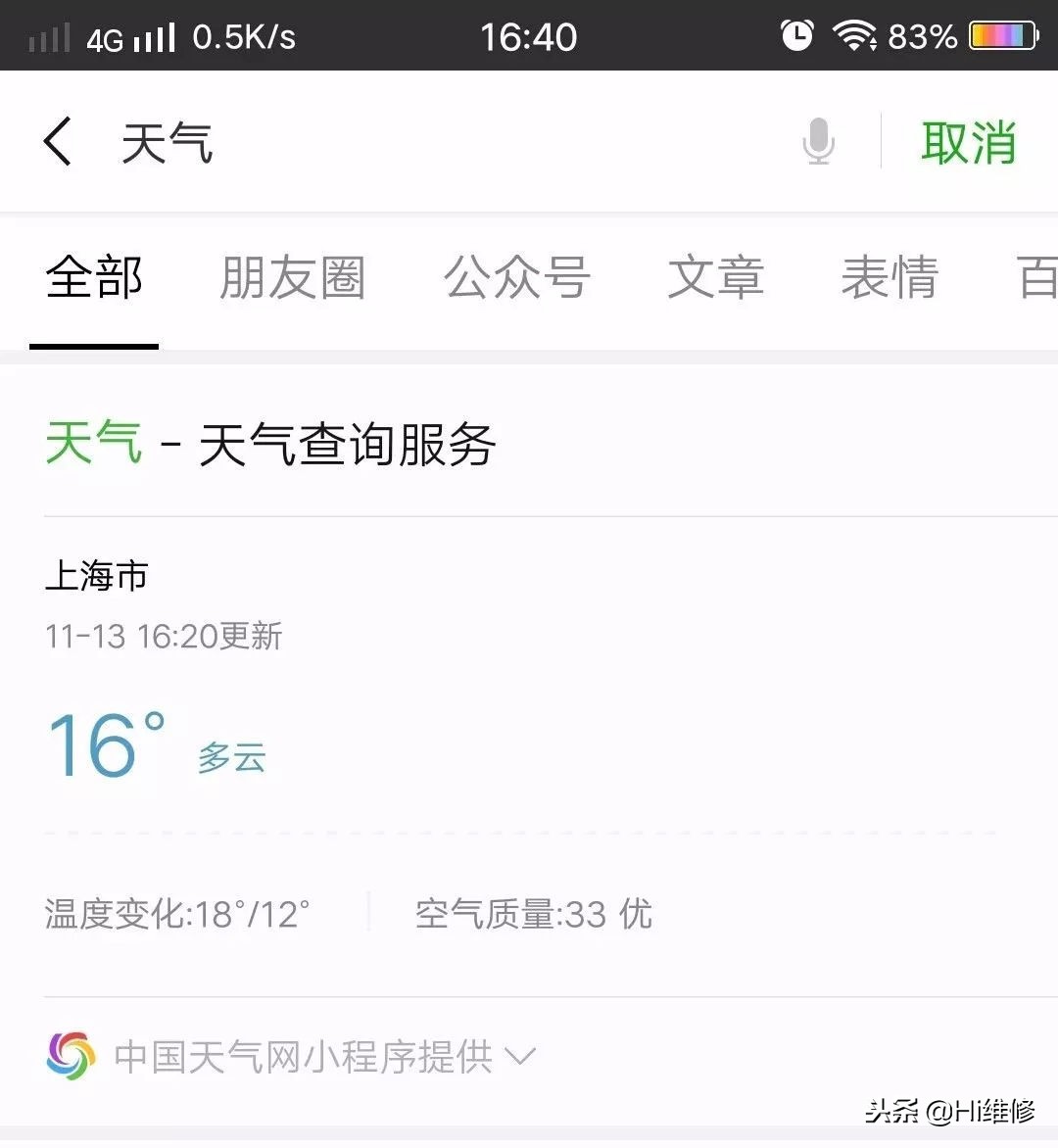Tap the 空气质量:33 优 air quality info
This screenshot has width=1058, height=1148.
532,914
